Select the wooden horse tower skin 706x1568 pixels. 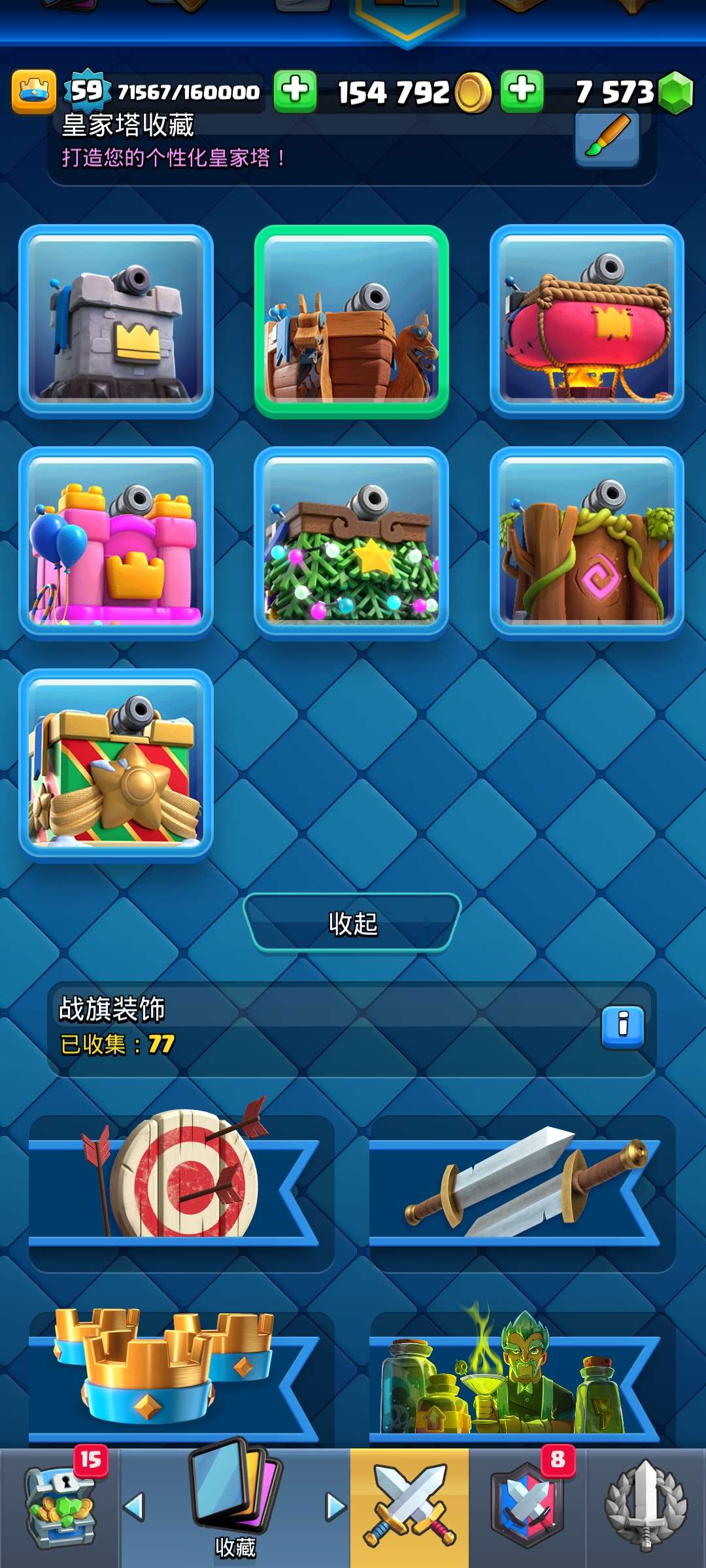click(x=352, y=321)
